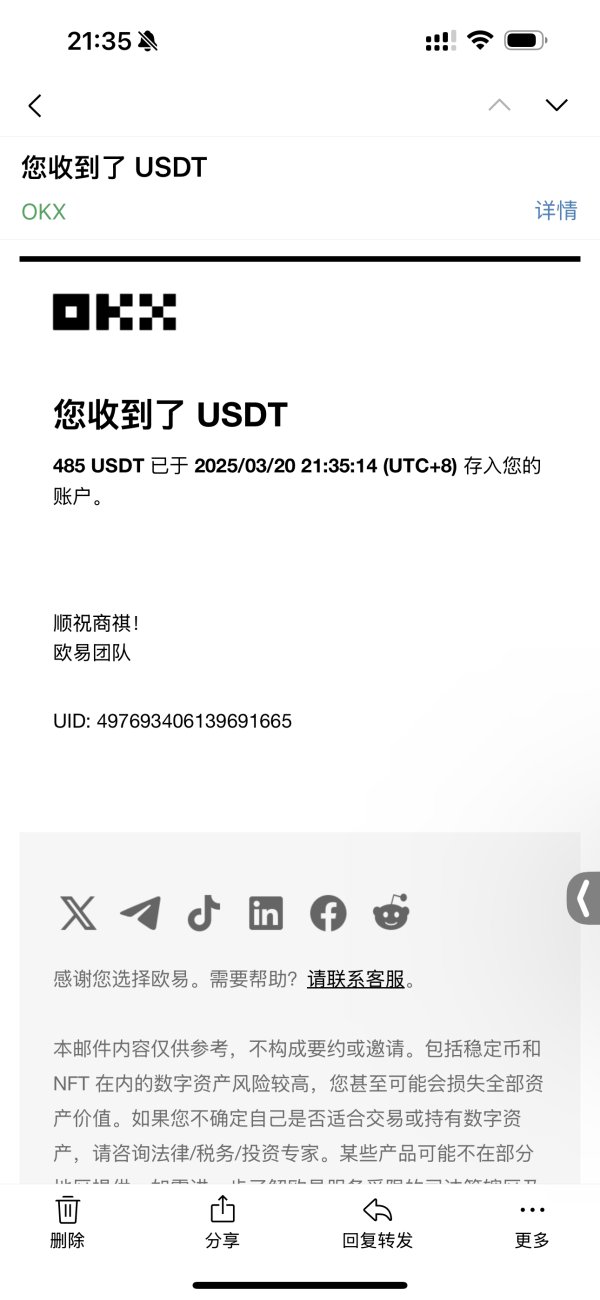Tap the OKX sender name
Screen dimensions: 600x1300
[x=44, y=211]
